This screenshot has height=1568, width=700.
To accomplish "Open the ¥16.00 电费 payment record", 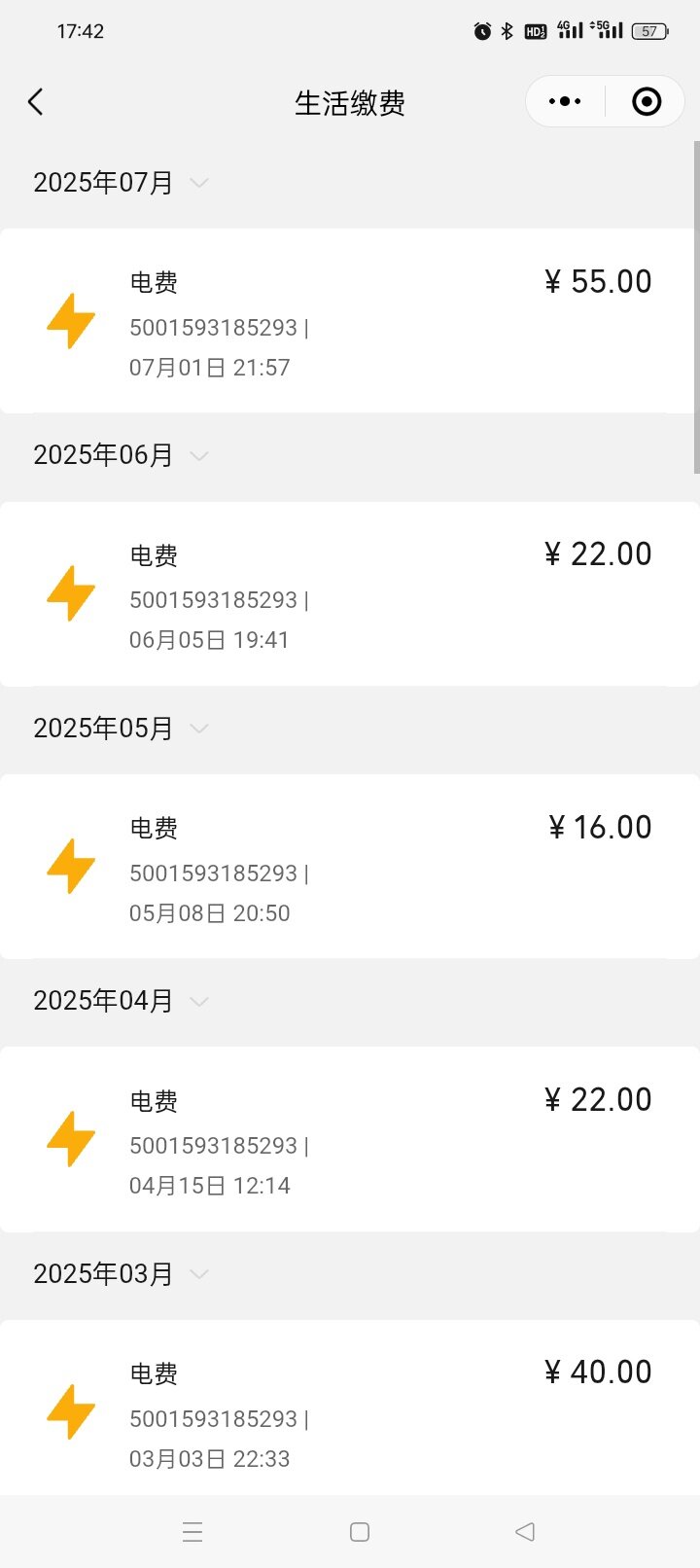I will [x=350, y=867].
